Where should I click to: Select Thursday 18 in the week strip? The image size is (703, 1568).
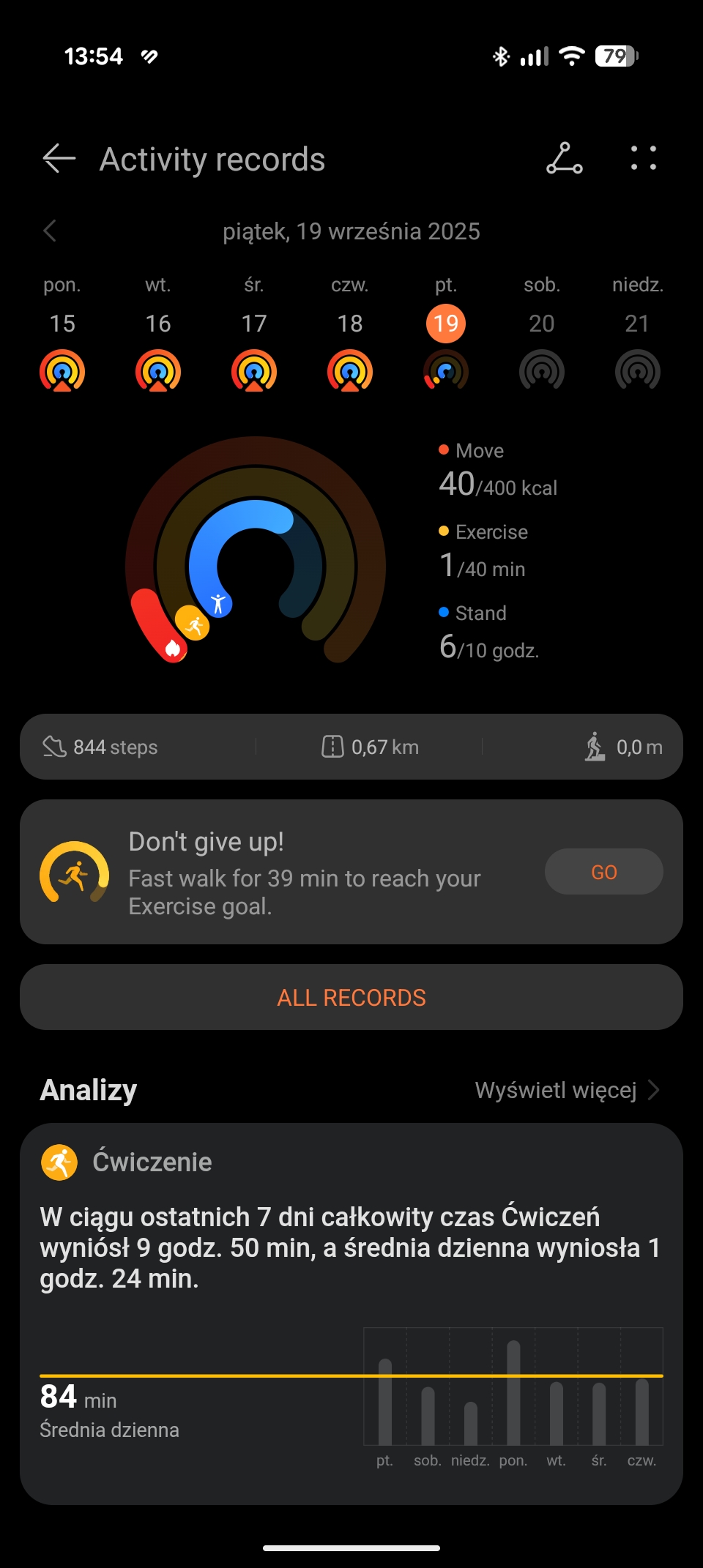coord(350,337)
